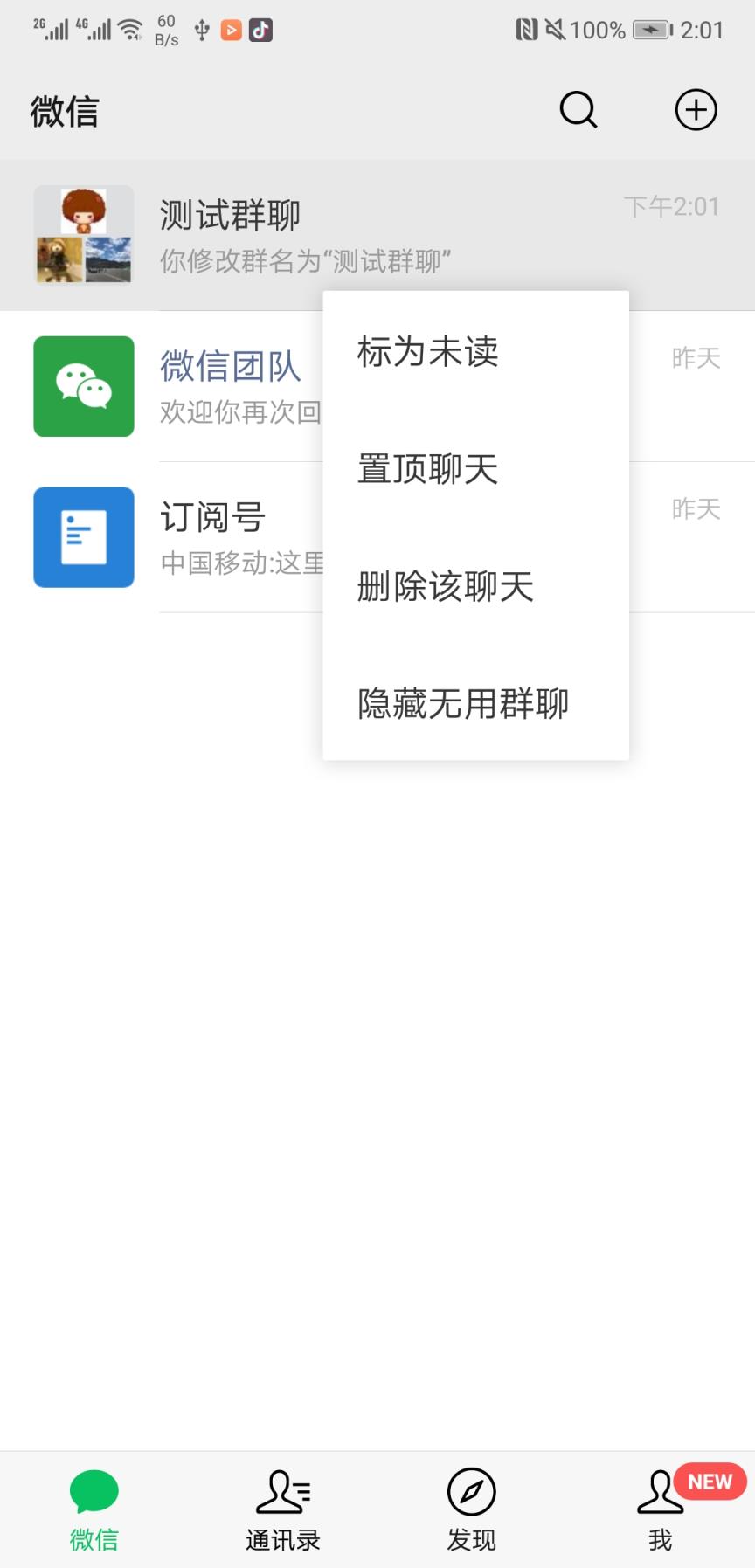Image resolution: width=755 pixels, height=1568 pixels.
Task: Open the search icon
Action: [578, 111]
